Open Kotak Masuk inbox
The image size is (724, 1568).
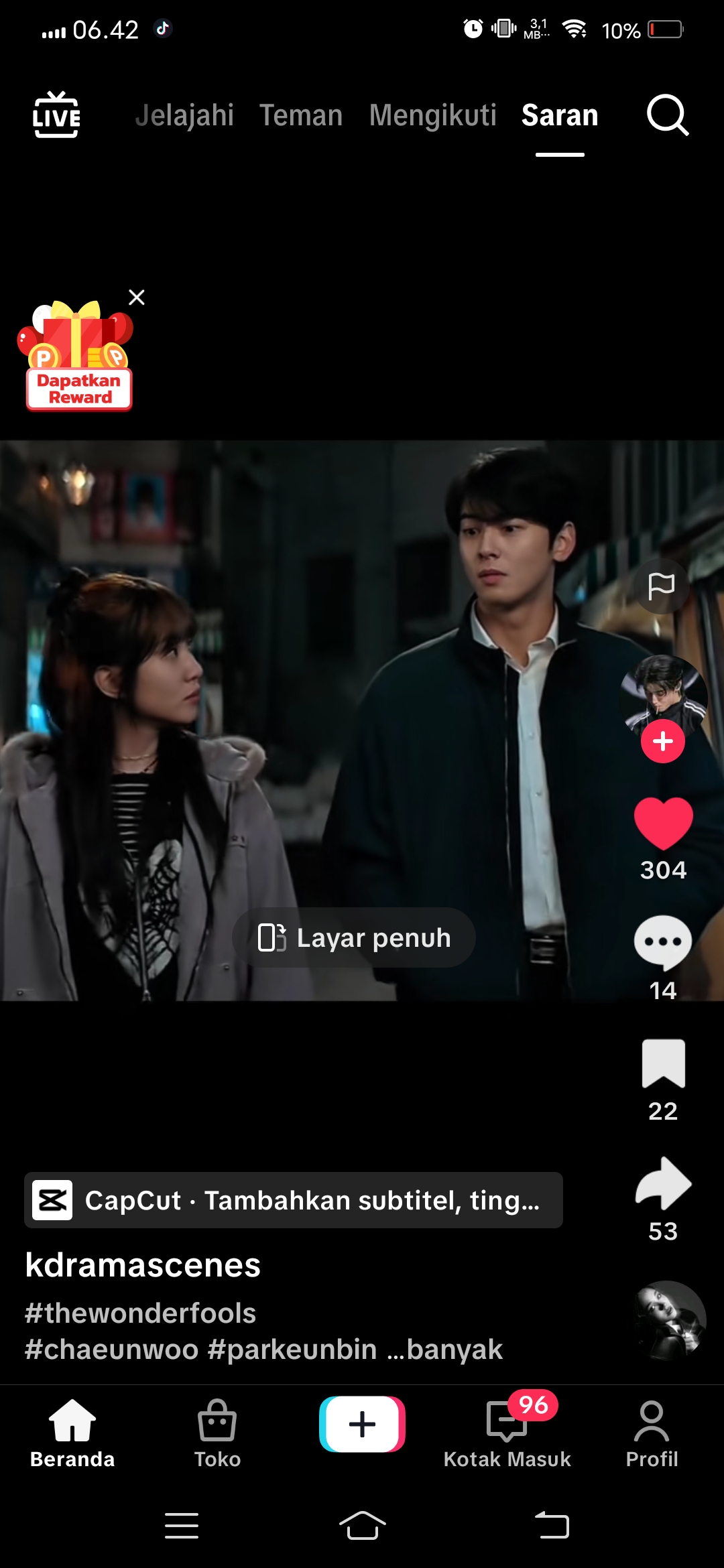[x=507, y=1434]
